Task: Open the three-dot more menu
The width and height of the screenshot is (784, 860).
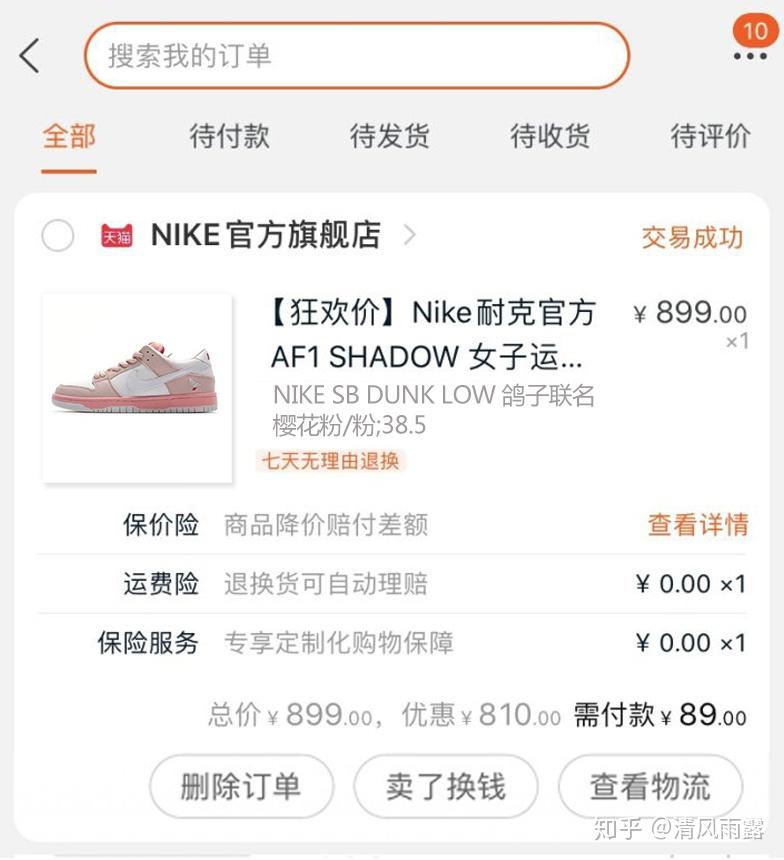Action: 750,56
